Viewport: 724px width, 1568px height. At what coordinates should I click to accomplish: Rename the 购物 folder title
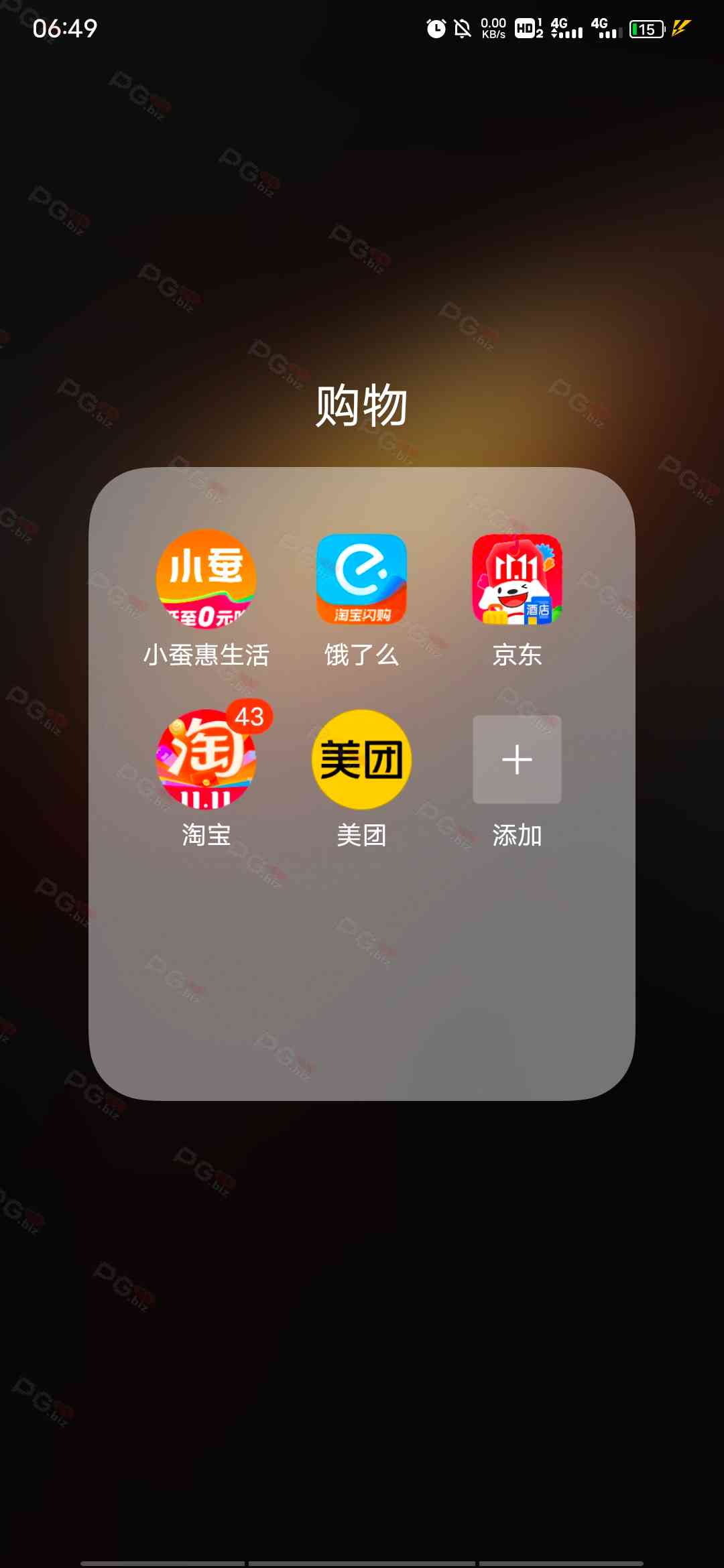coord(361,405)
